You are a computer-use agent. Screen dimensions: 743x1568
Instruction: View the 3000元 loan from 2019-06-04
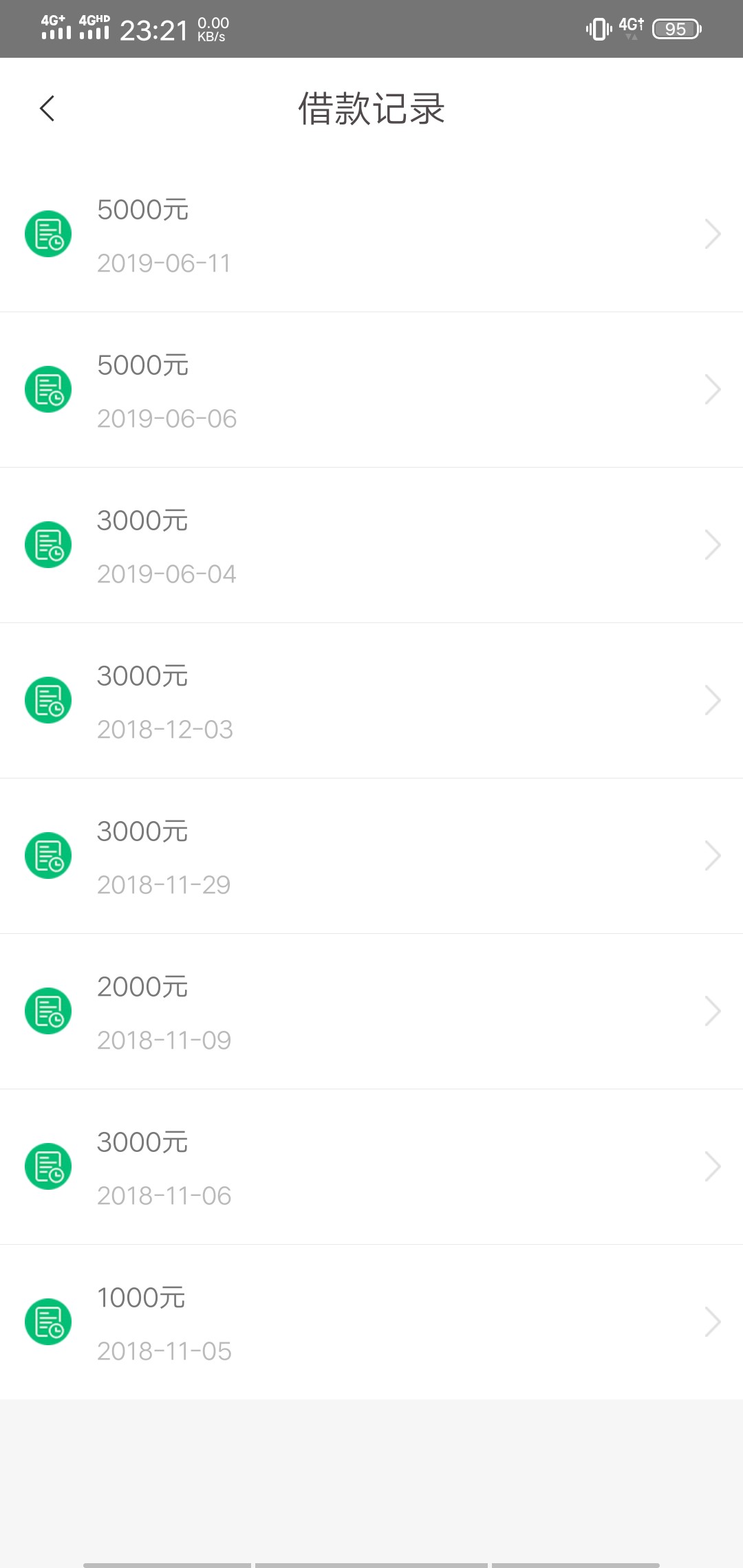click(x=371, y=545)
